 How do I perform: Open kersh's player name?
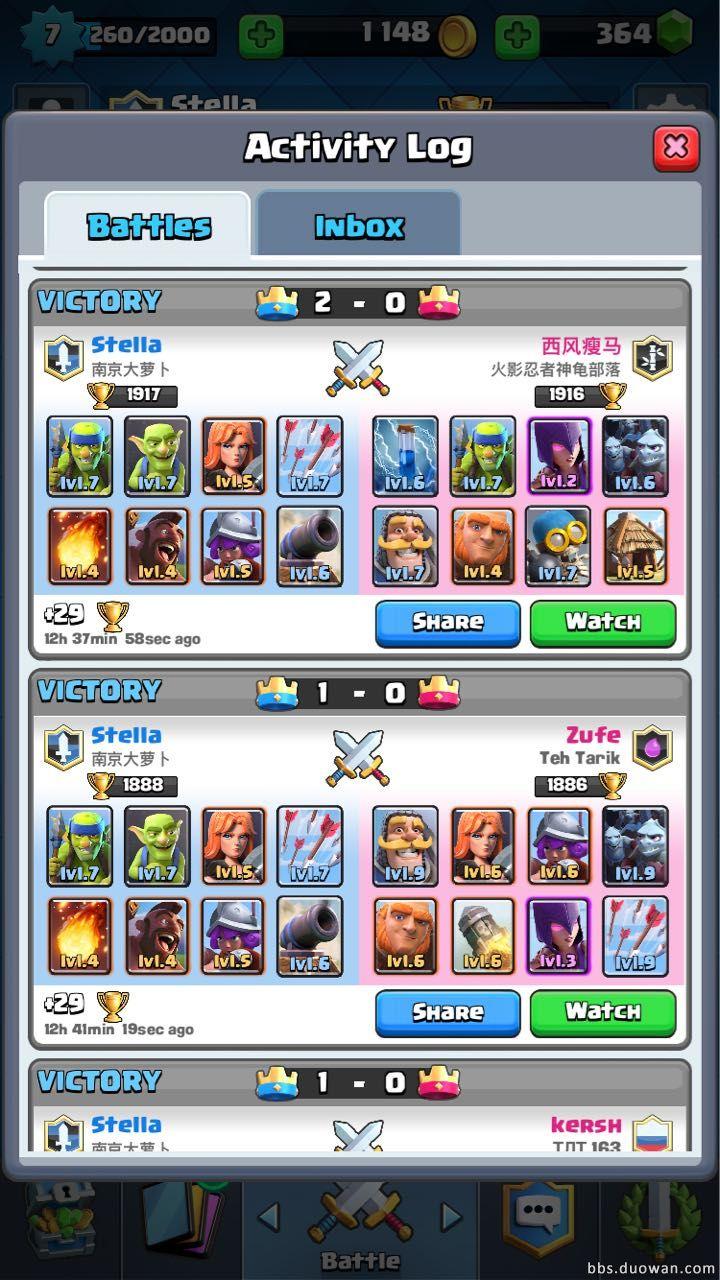tap(586, 1125)
